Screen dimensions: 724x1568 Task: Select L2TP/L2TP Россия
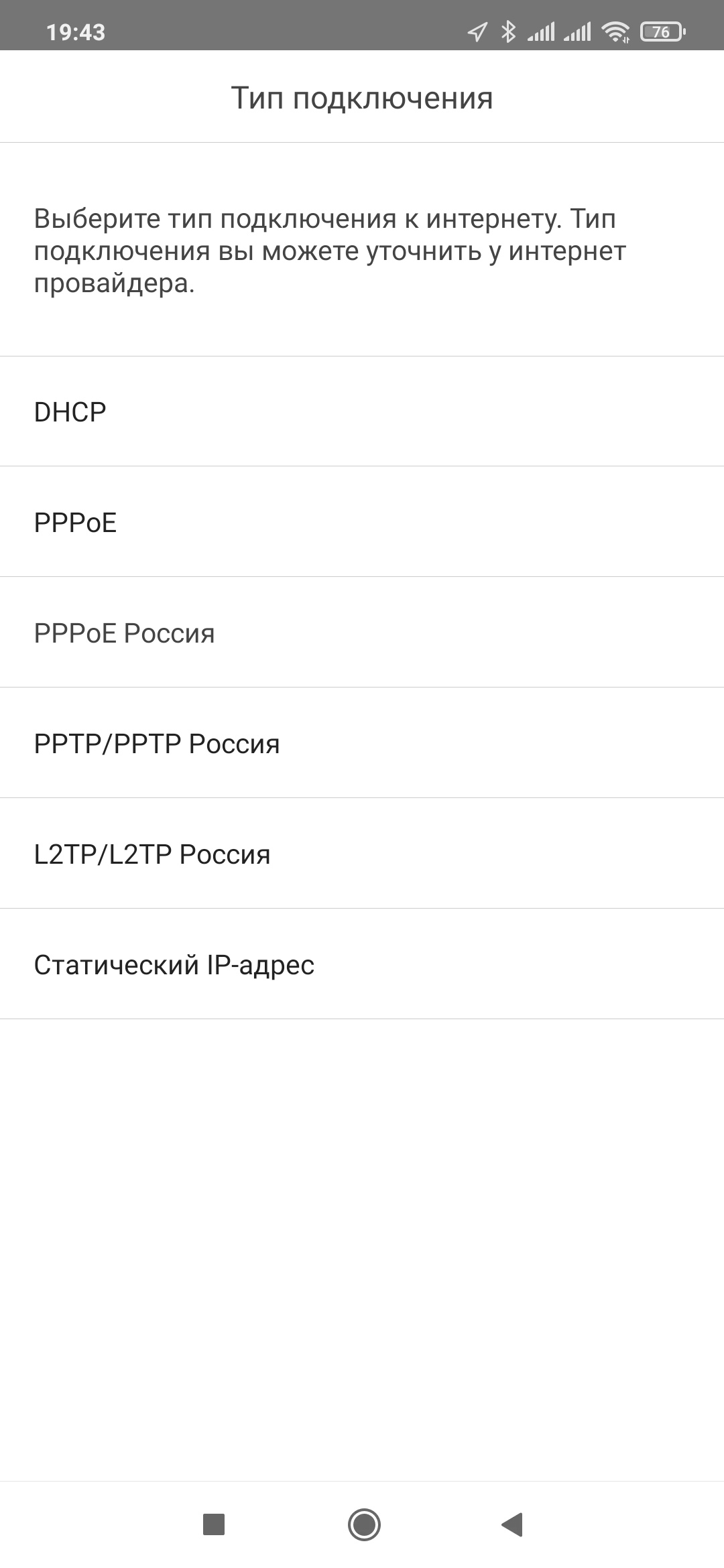click(362, 854)
